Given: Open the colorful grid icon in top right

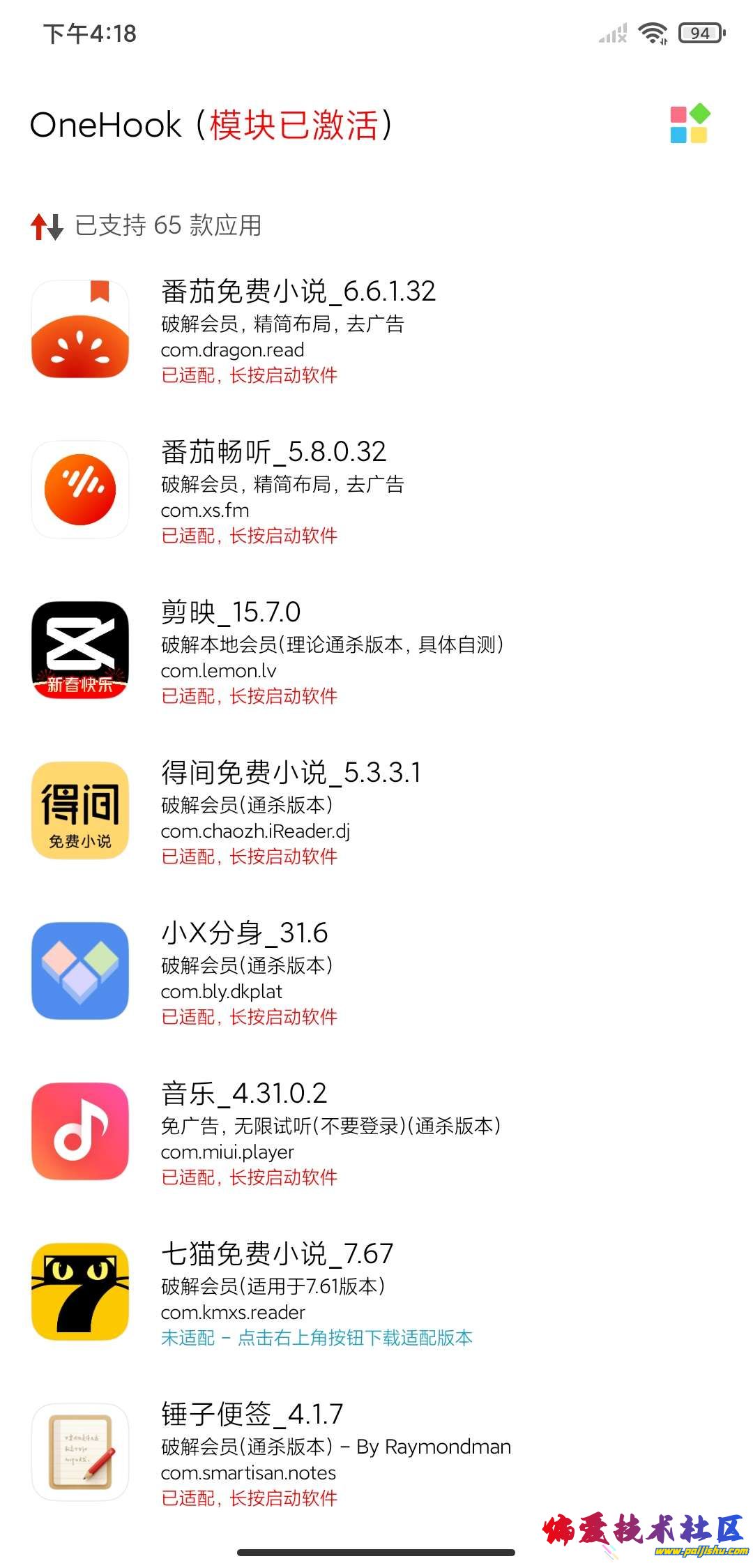Looking at the screenshot, I should coord(689,124).
